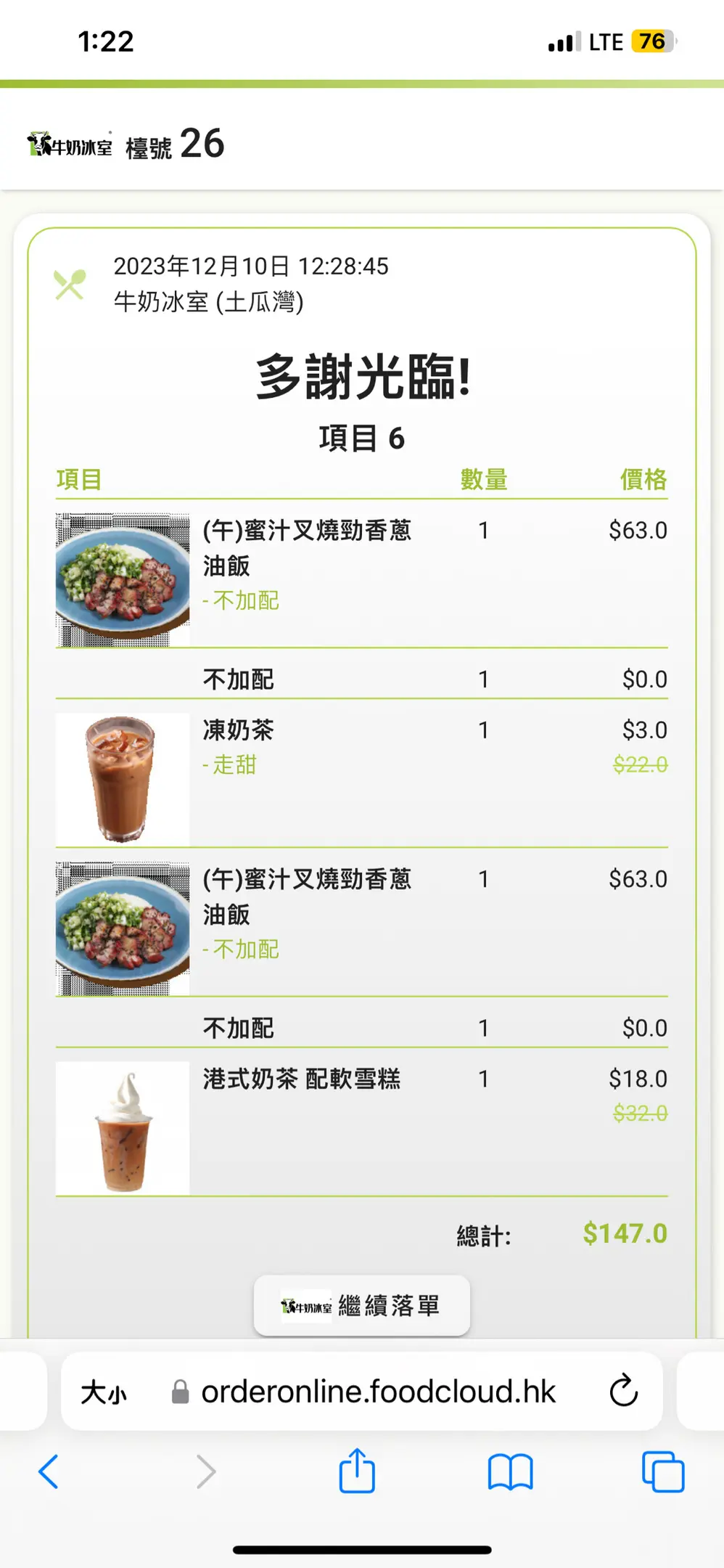Share this order page
724x1568 pixels.
click(x=357, y=1471)
